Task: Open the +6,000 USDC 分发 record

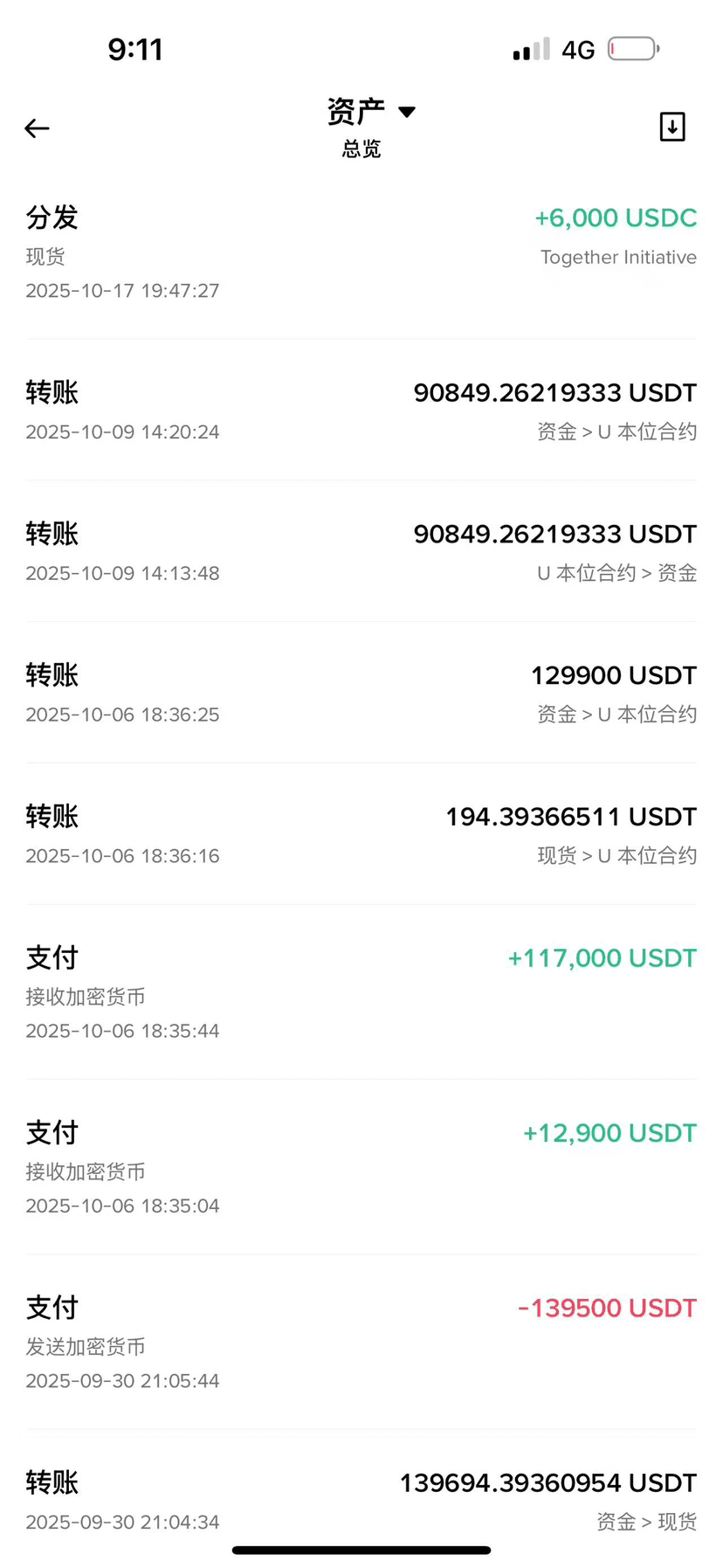Action: [361, 252]
